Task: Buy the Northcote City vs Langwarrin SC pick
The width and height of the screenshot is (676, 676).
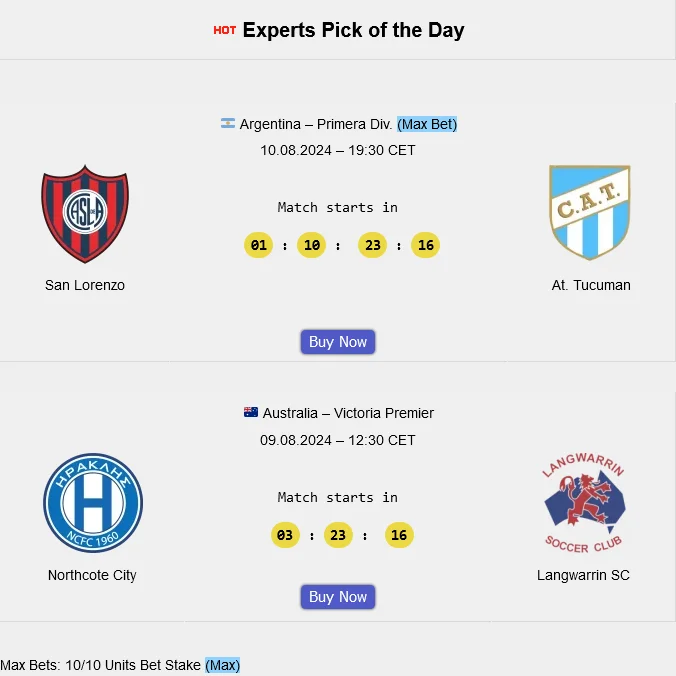Action: (338, 597)
